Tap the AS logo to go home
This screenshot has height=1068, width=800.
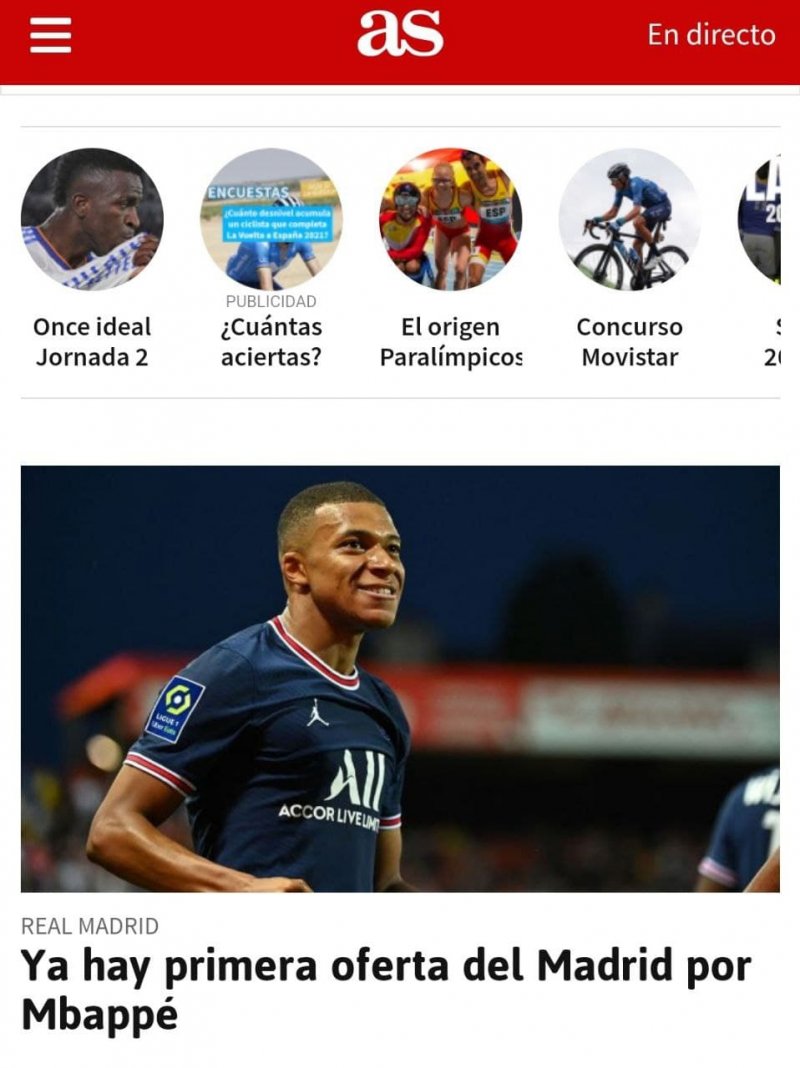400,35
